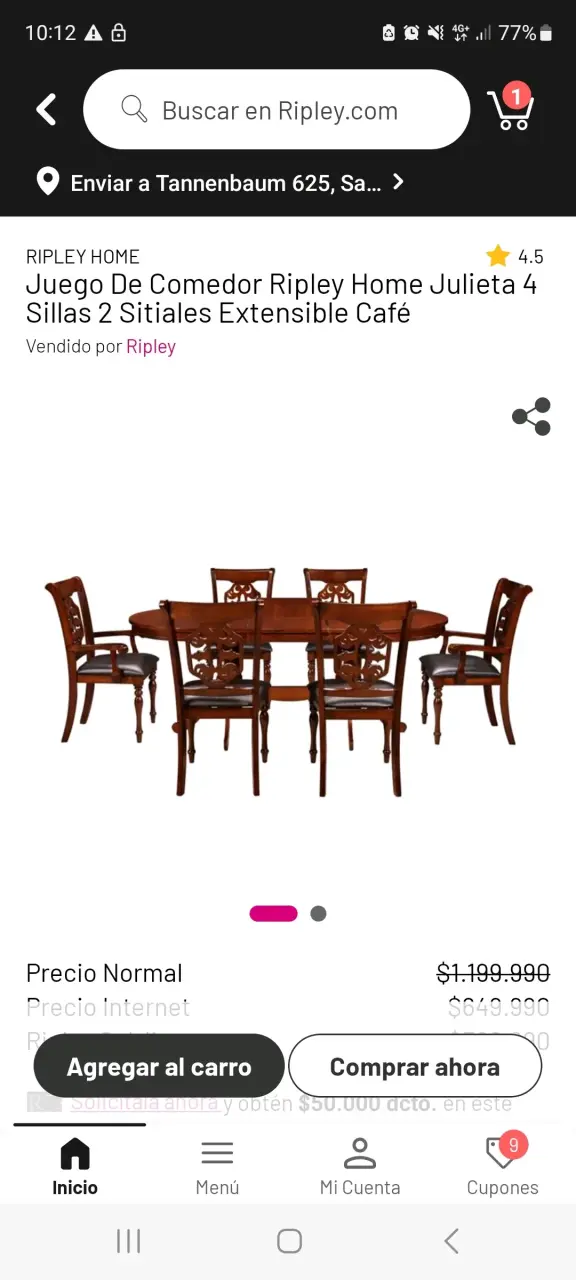
Task: Tap Agregar al carro
Action: tap(159, 1067)
